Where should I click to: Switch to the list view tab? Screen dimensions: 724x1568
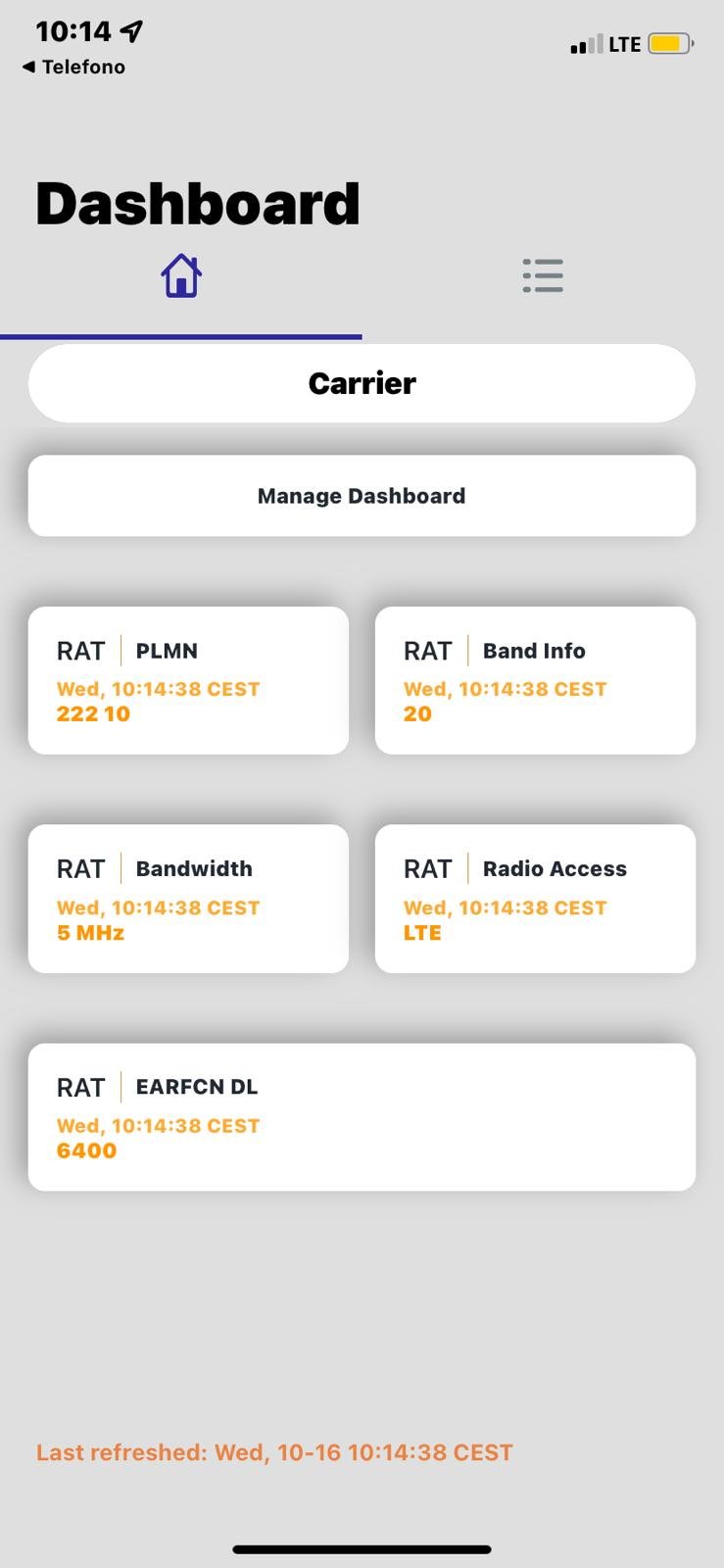point(542,276)
